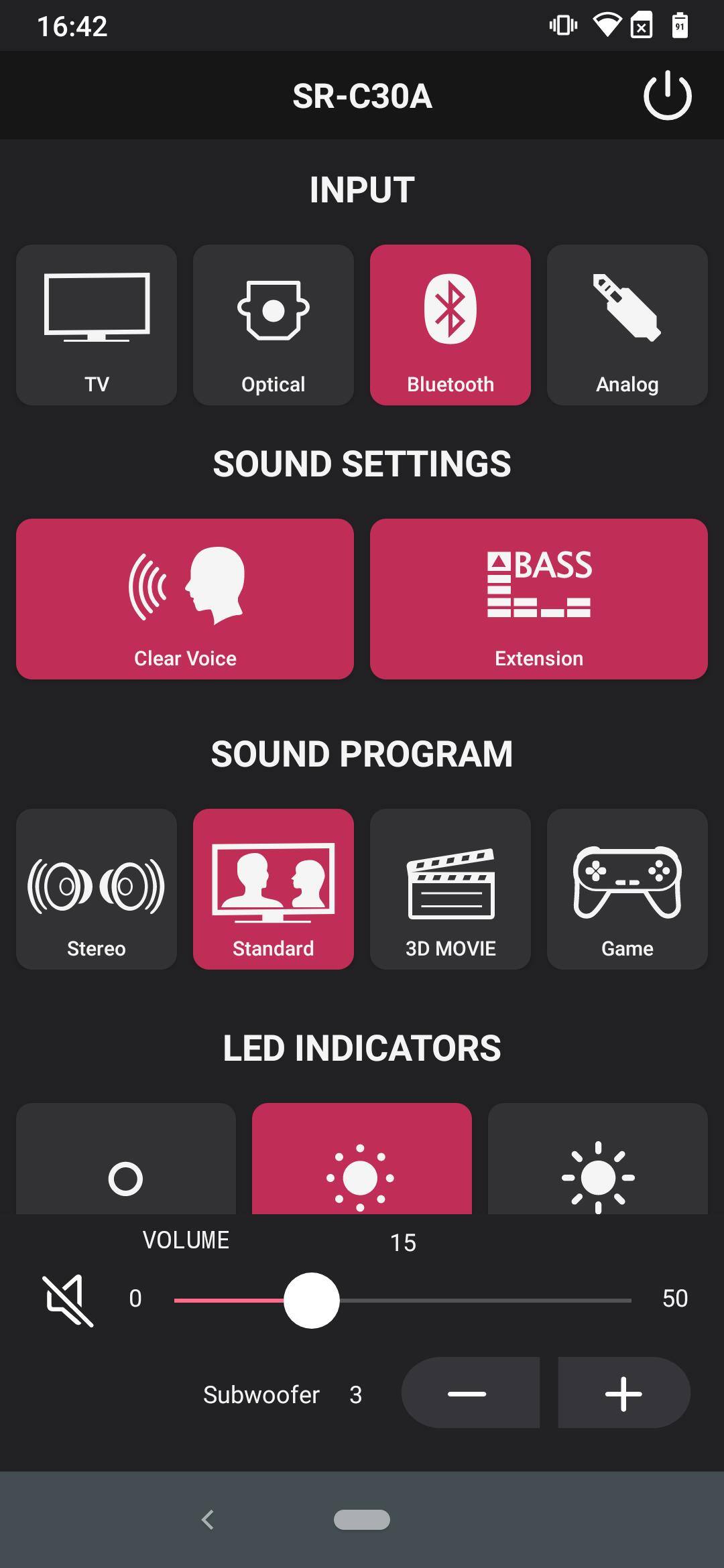Screen dimensions: 724x1568
Task: Go back using the system back arrow
Action: [x=208, y=1520]
